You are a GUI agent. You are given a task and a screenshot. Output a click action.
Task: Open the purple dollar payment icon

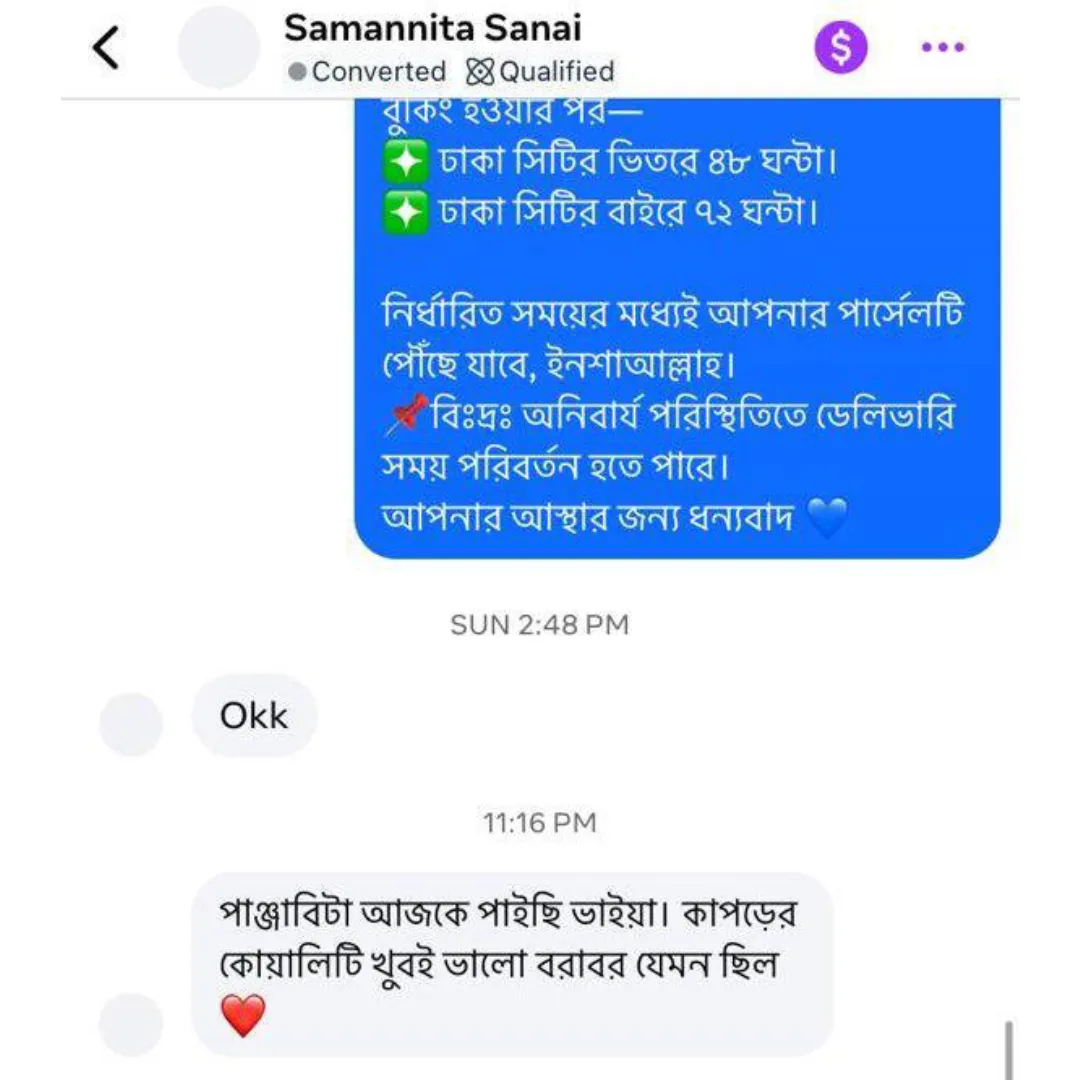[841, 48]
